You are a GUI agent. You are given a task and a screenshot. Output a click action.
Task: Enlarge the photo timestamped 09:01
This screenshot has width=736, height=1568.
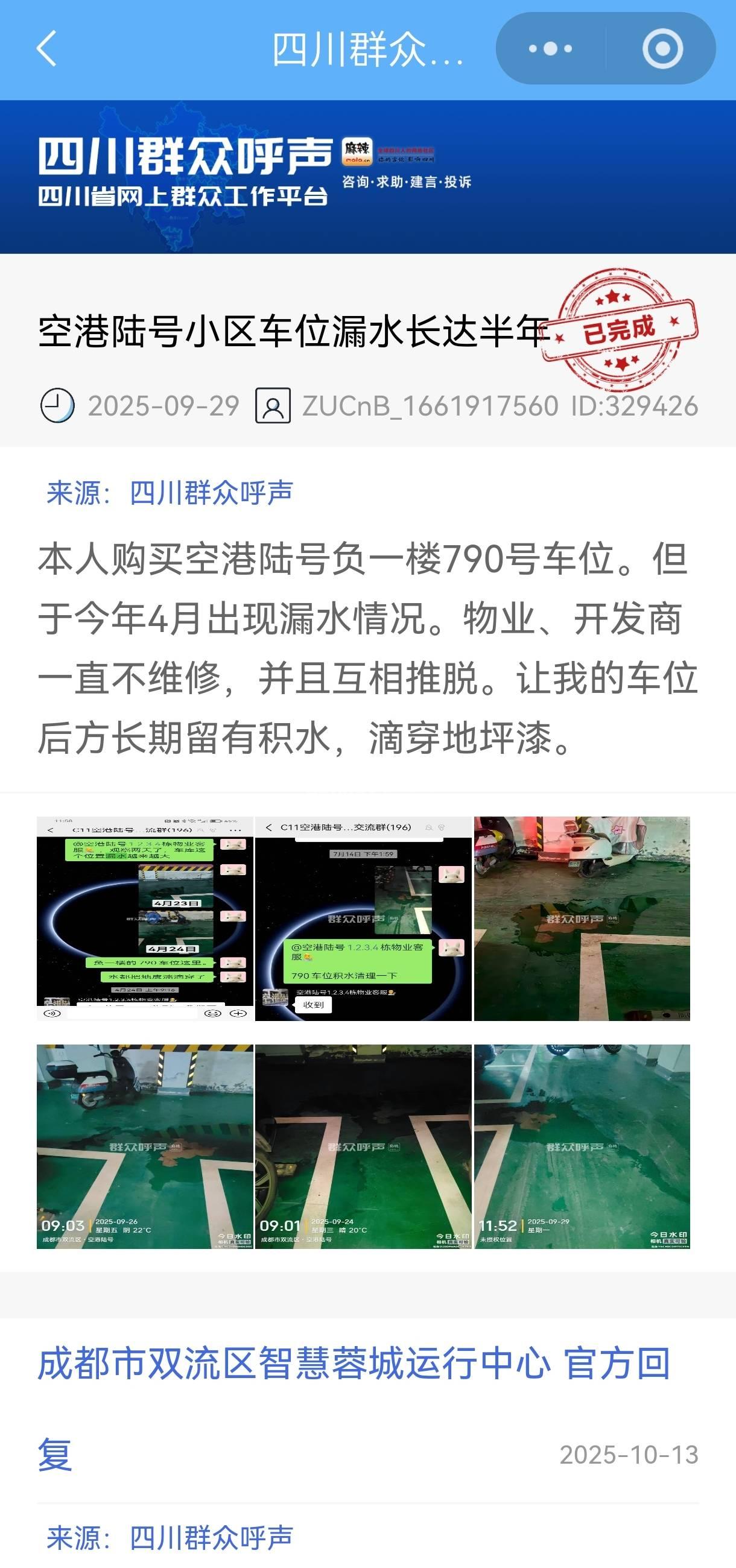363,1146
